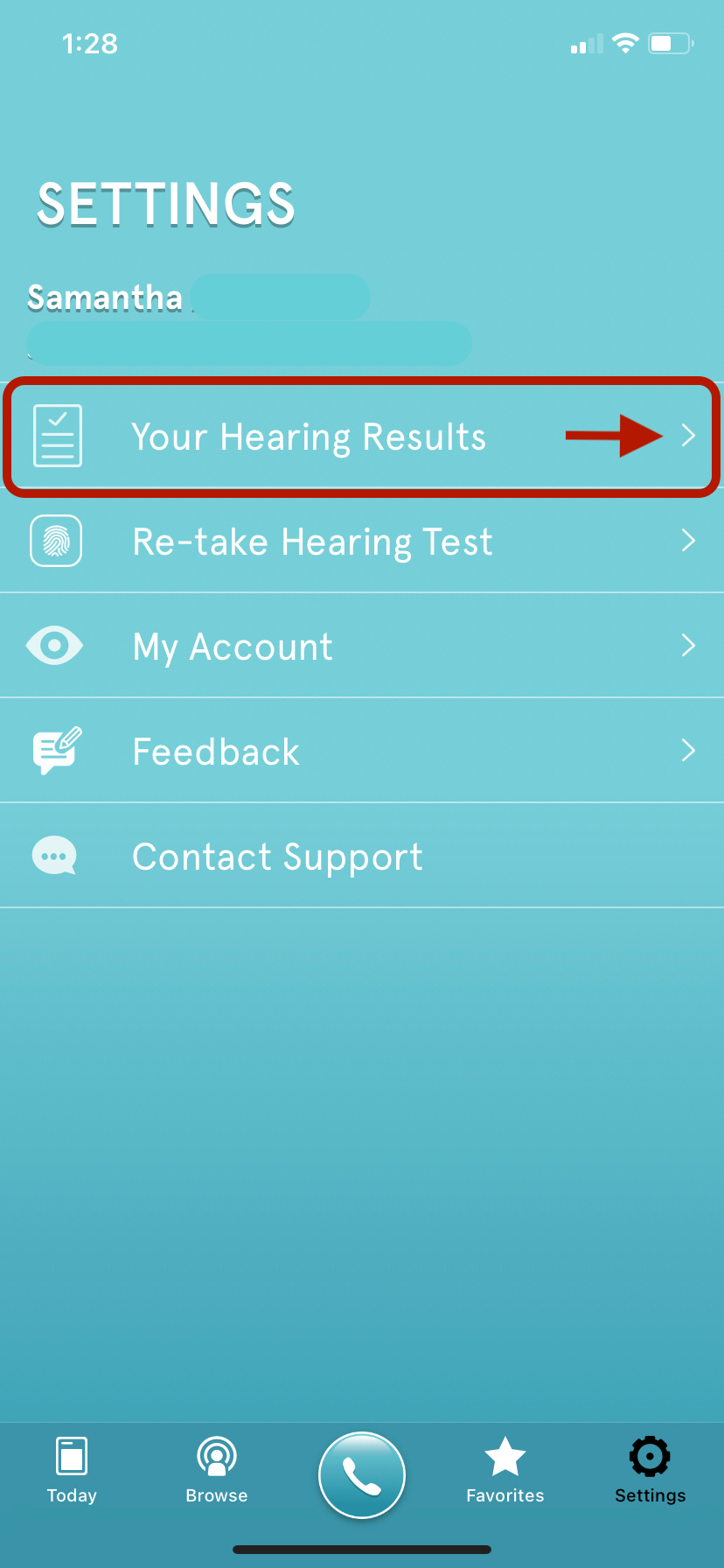Select the Settings tab
724x1568 pixels.
point(650,1471)
